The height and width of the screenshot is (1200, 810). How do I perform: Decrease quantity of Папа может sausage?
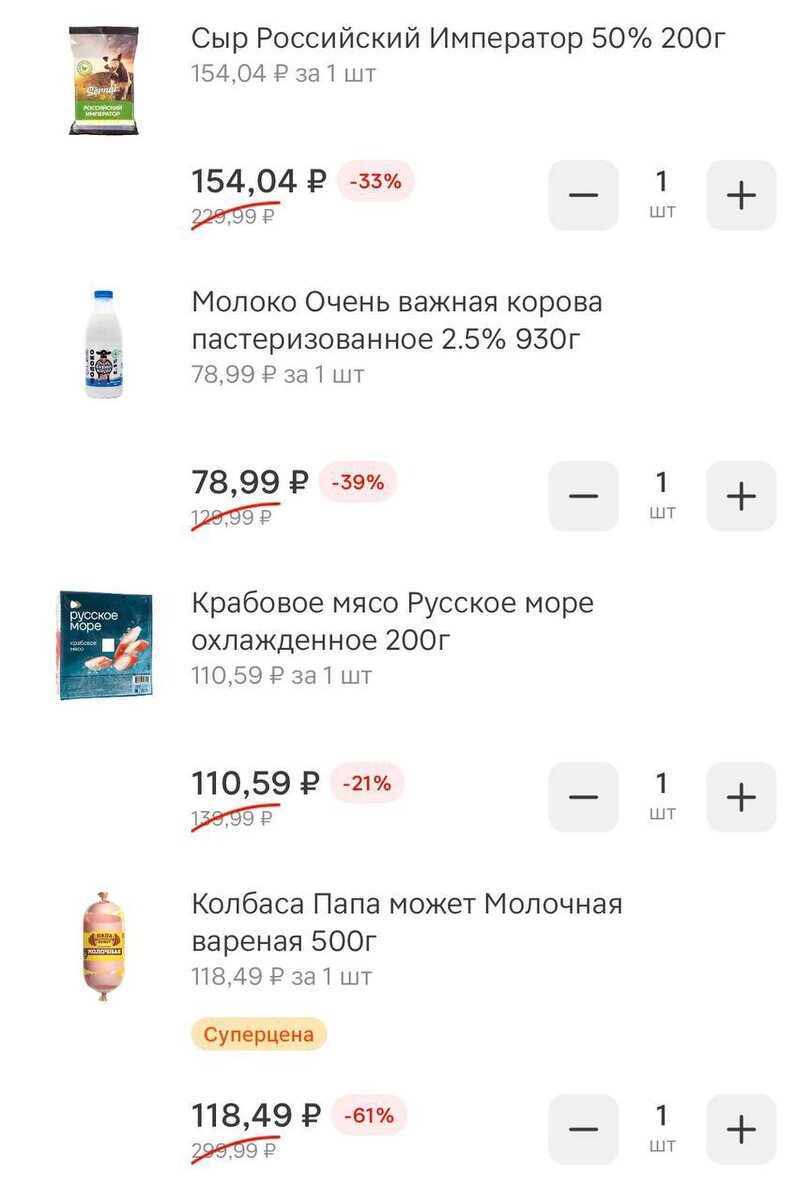click(x=583, y=1129)
